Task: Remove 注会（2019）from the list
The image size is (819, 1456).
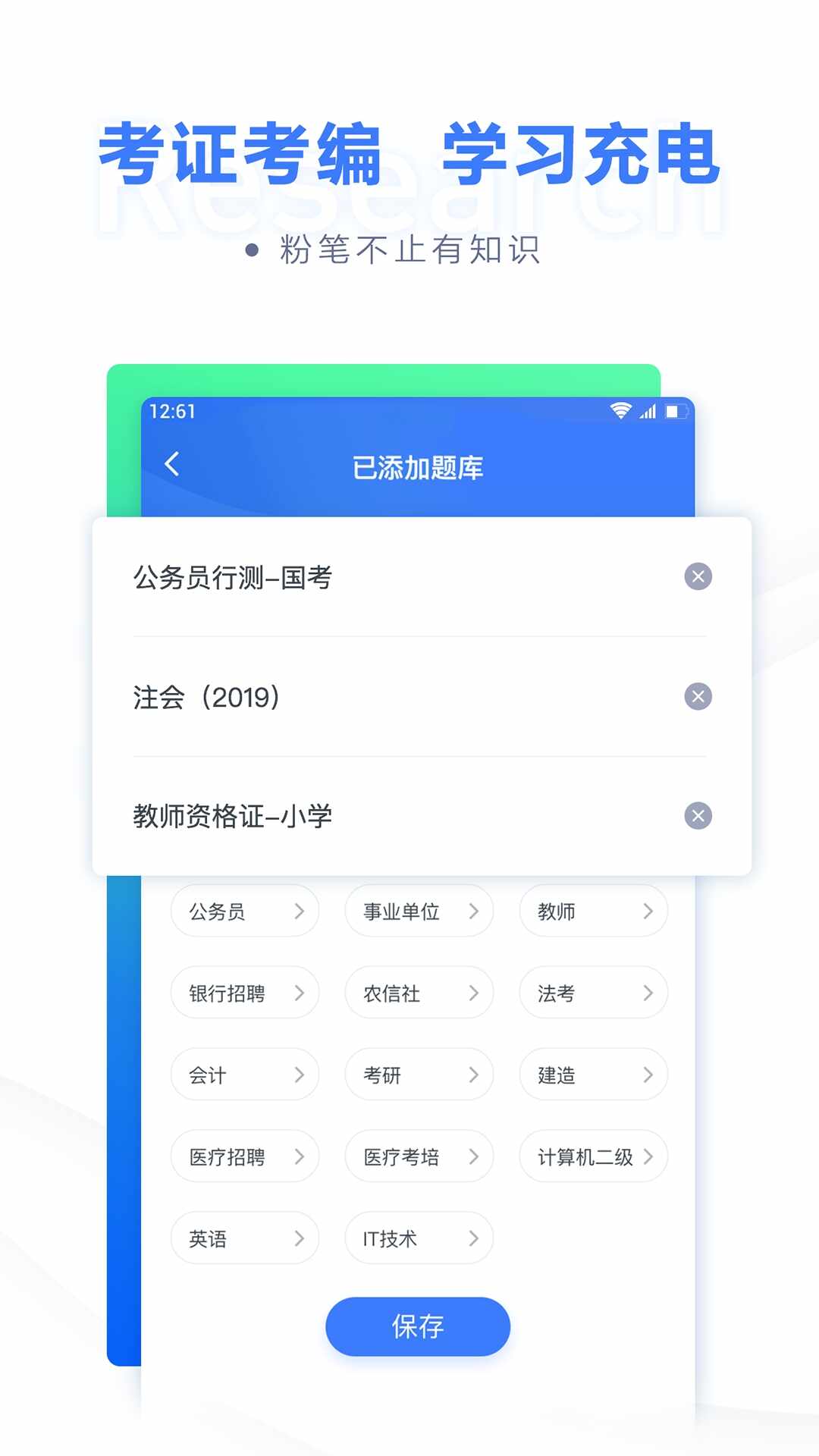Action: coord(697,696)
